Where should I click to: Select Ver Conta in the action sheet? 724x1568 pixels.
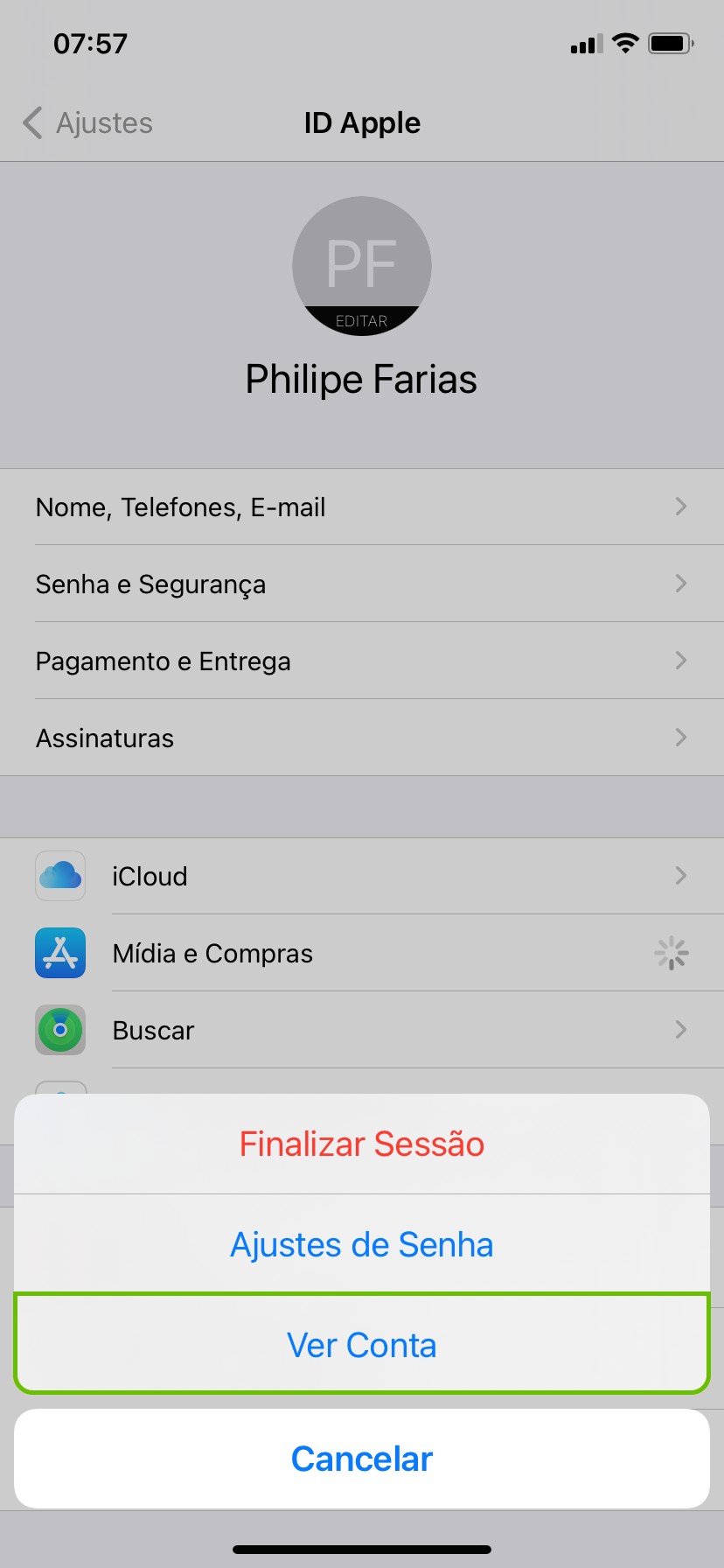[362, 1345]
